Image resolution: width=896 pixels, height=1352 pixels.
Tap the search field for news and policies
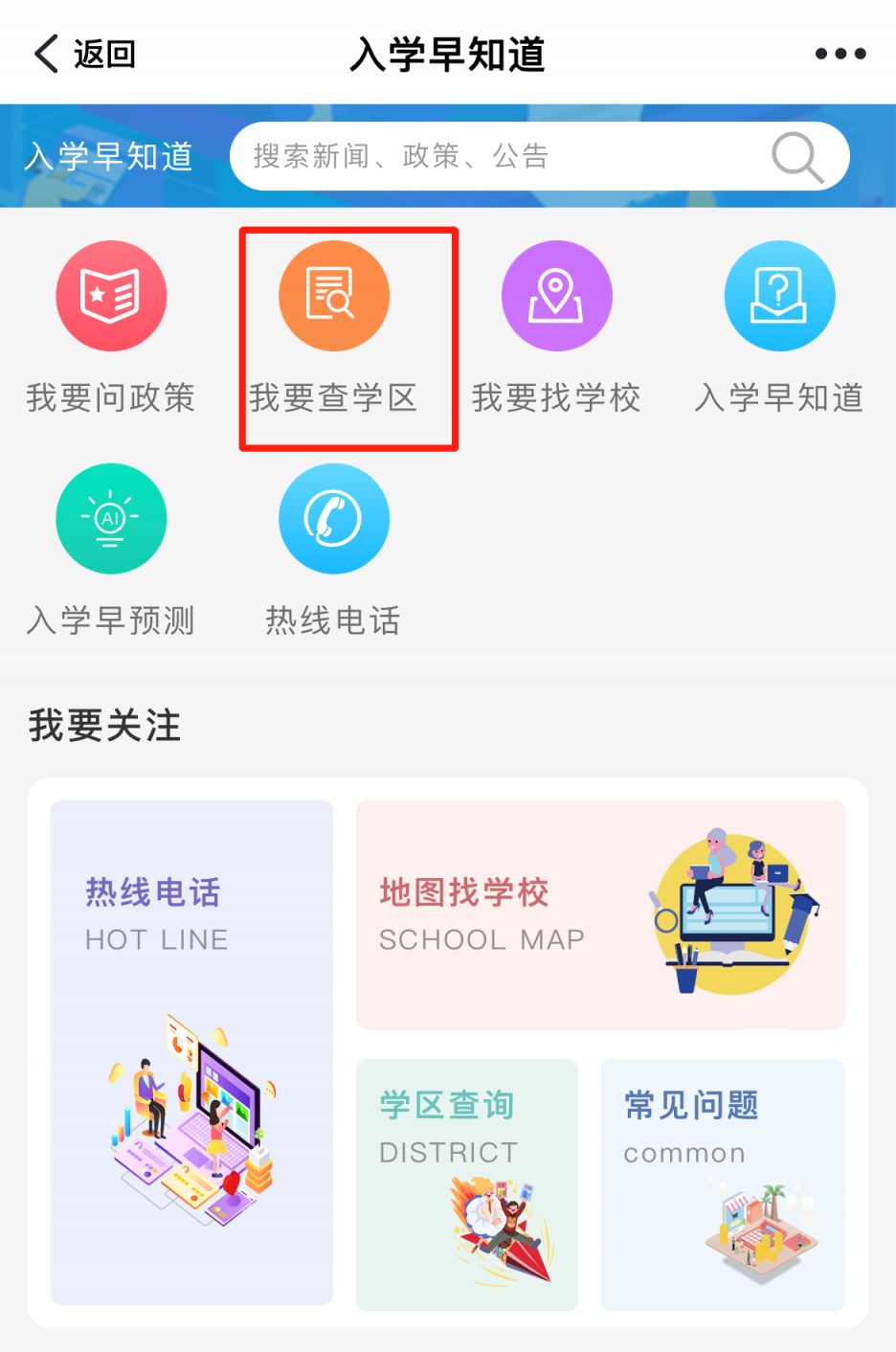(498, 156)
